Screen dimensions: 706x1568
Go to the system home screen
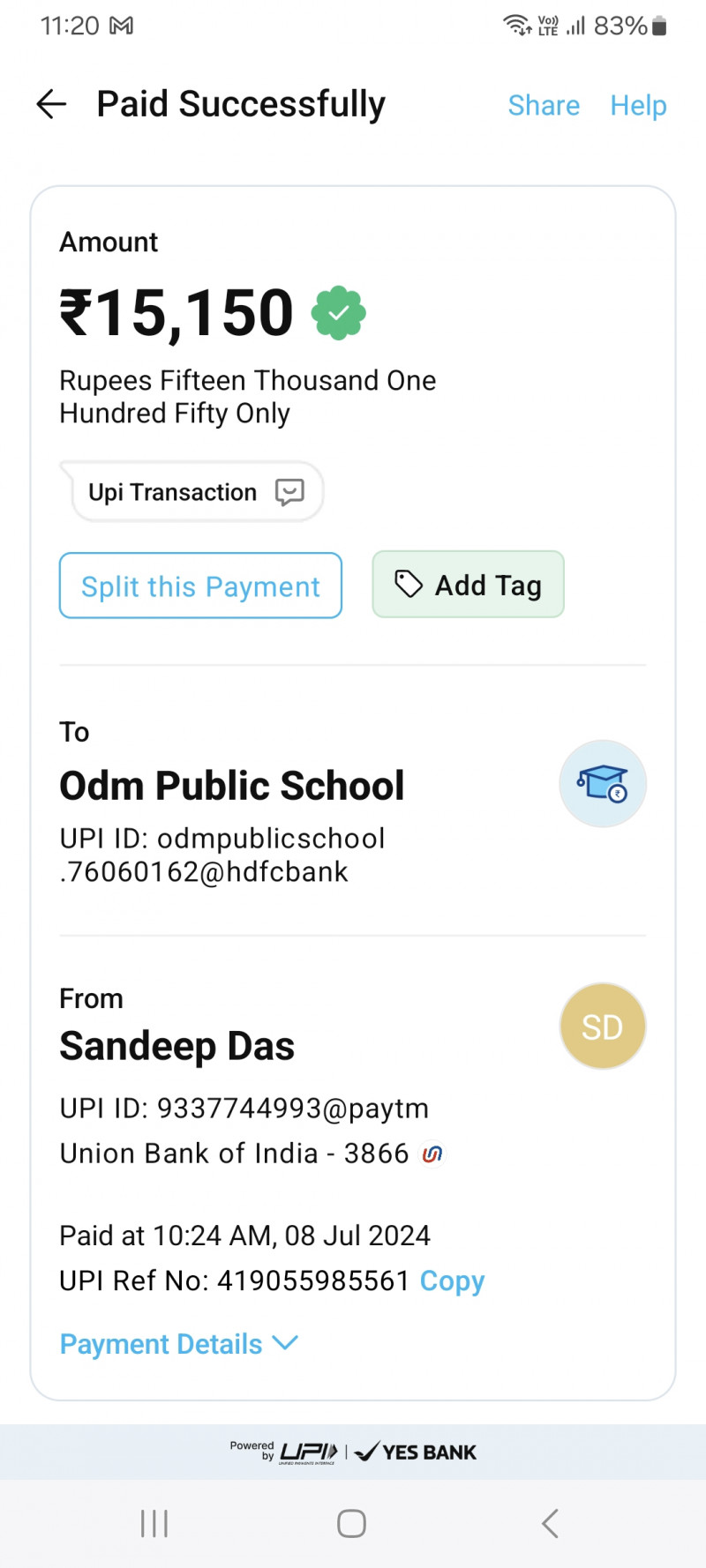pyautogui.click(x=351, y=1523)
